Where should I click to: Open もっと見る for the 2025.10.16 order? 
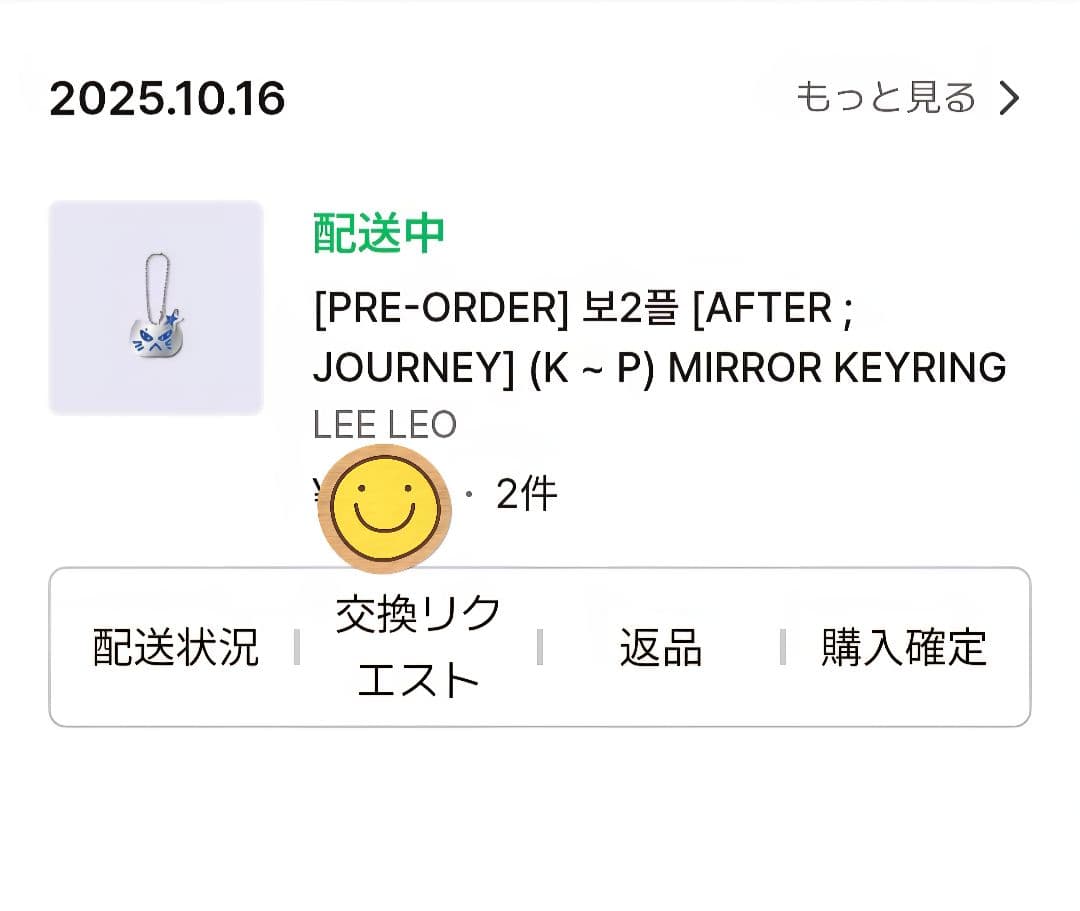(x=907, y=98)
